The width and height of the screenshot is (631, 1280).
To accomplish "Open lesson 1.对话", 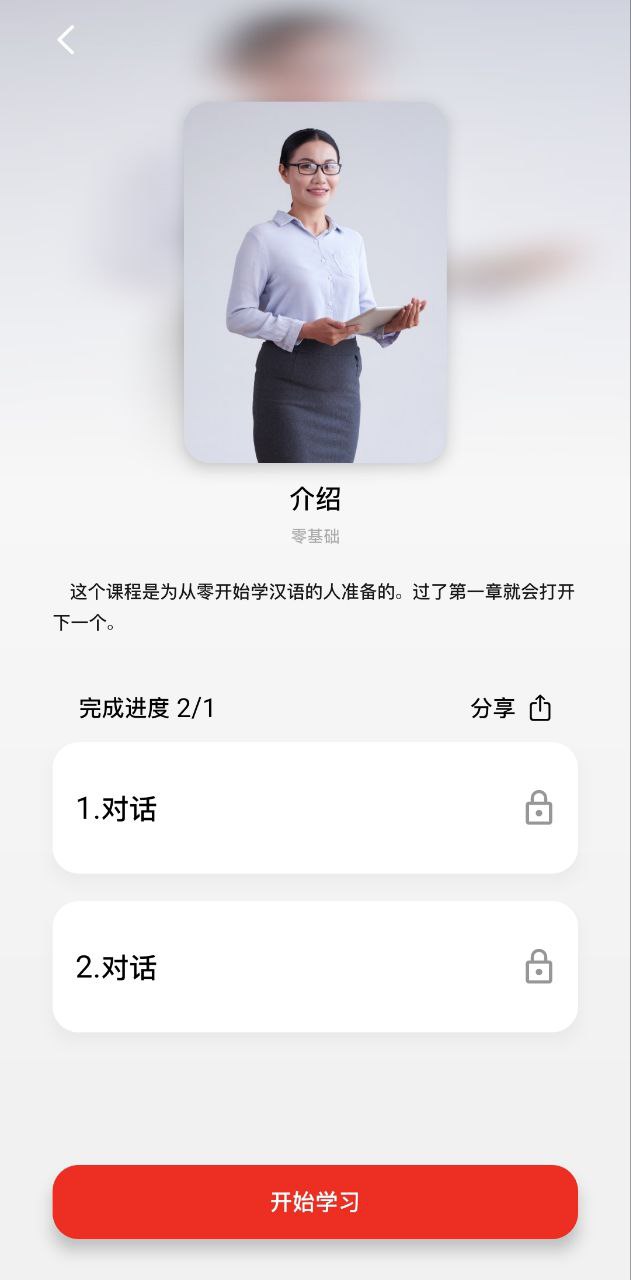I will click(315, 808).
